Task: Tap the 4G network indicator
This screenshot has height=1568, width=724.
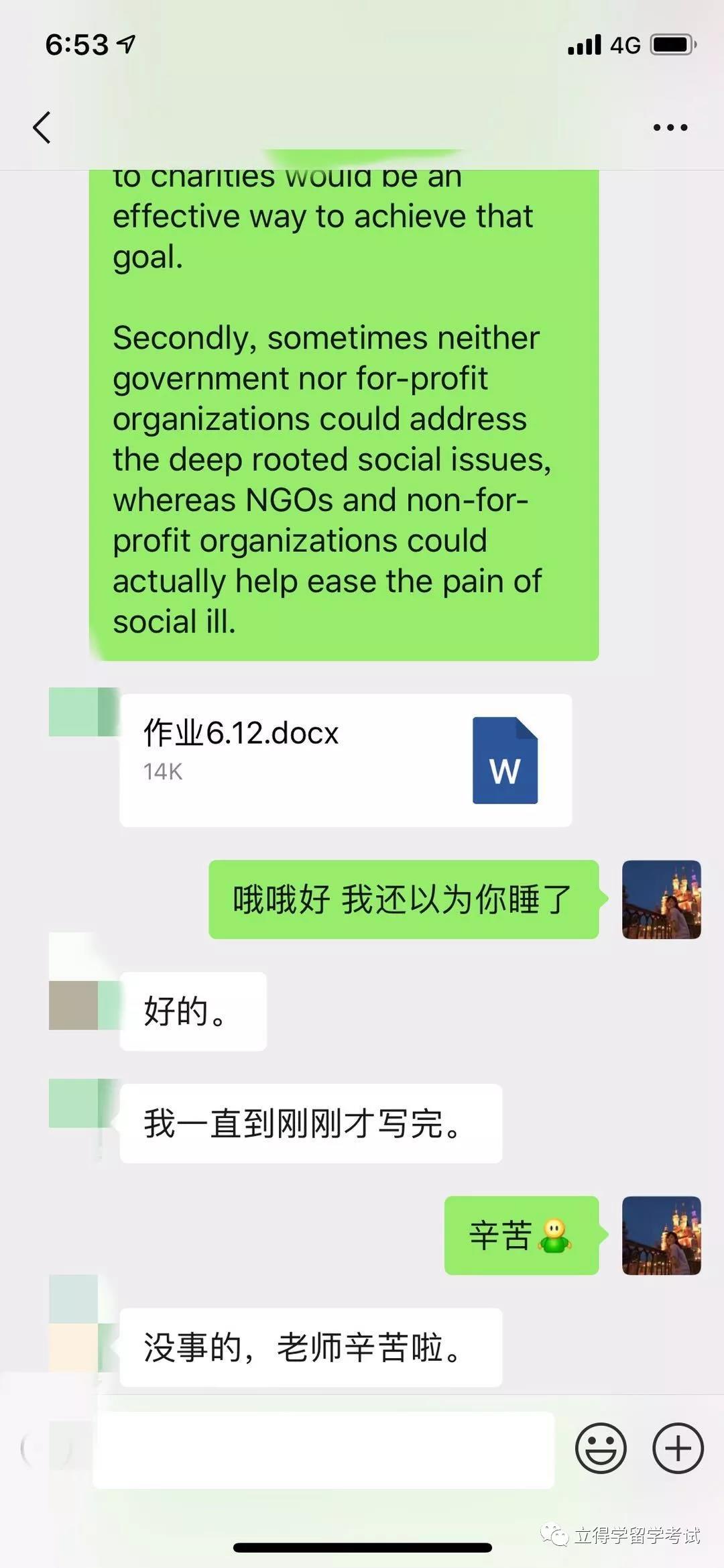Action: click(x=625, y=44)
